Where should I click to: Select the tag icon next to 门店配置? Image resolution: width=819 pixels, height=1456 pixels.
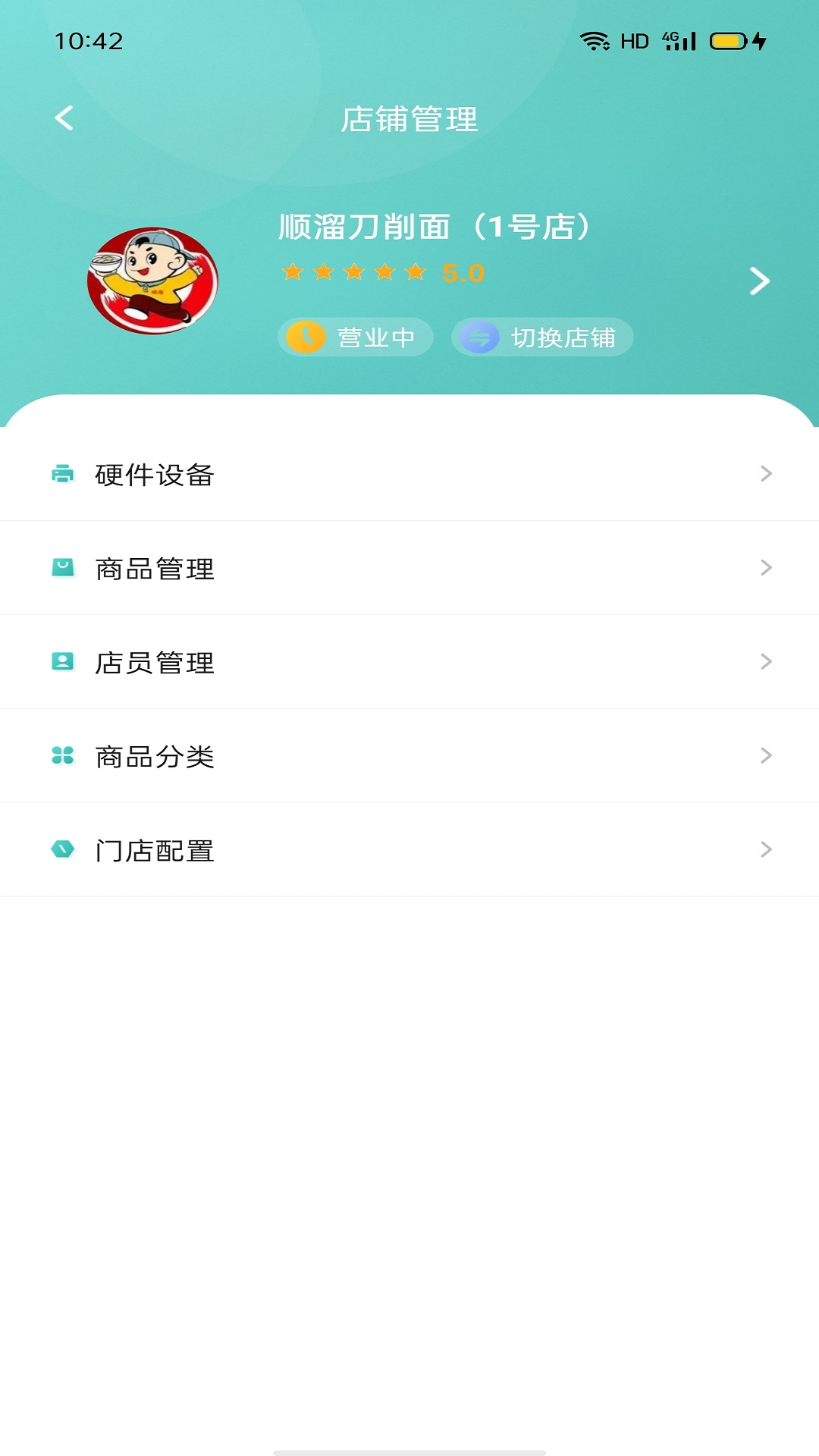62,849
